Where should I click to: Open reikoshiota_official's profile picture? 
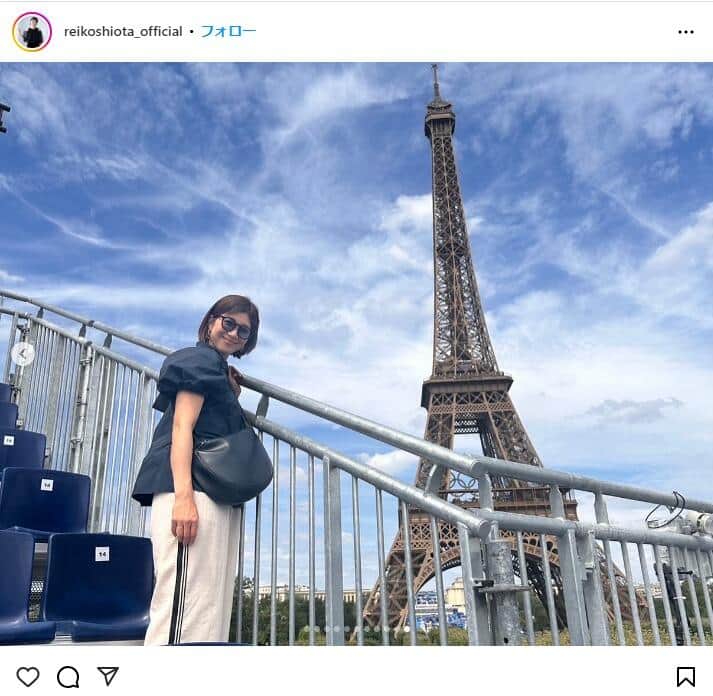pos(32,32)
